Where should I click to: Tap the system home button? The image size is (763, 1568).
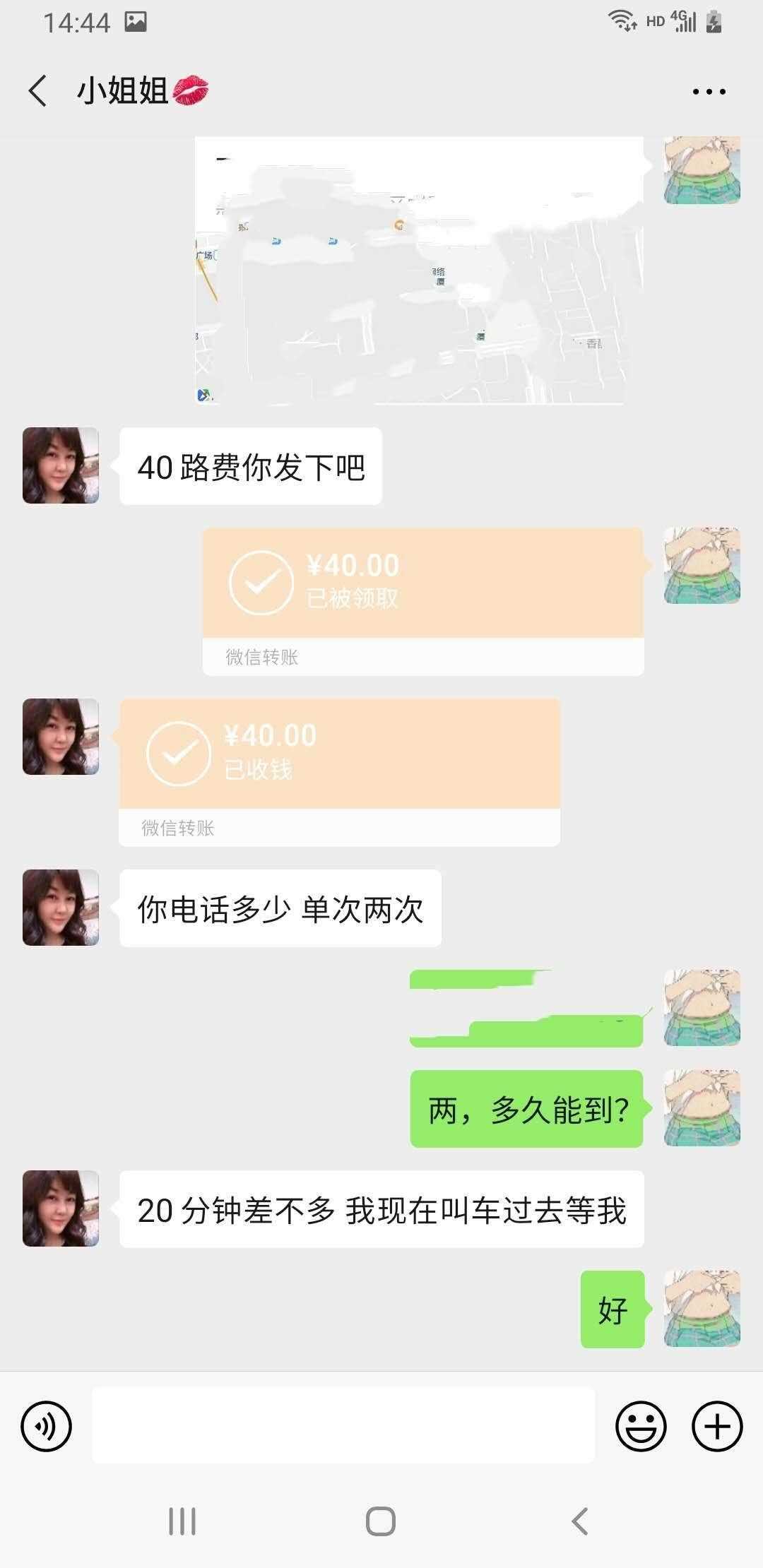[x=381, y=1521]
